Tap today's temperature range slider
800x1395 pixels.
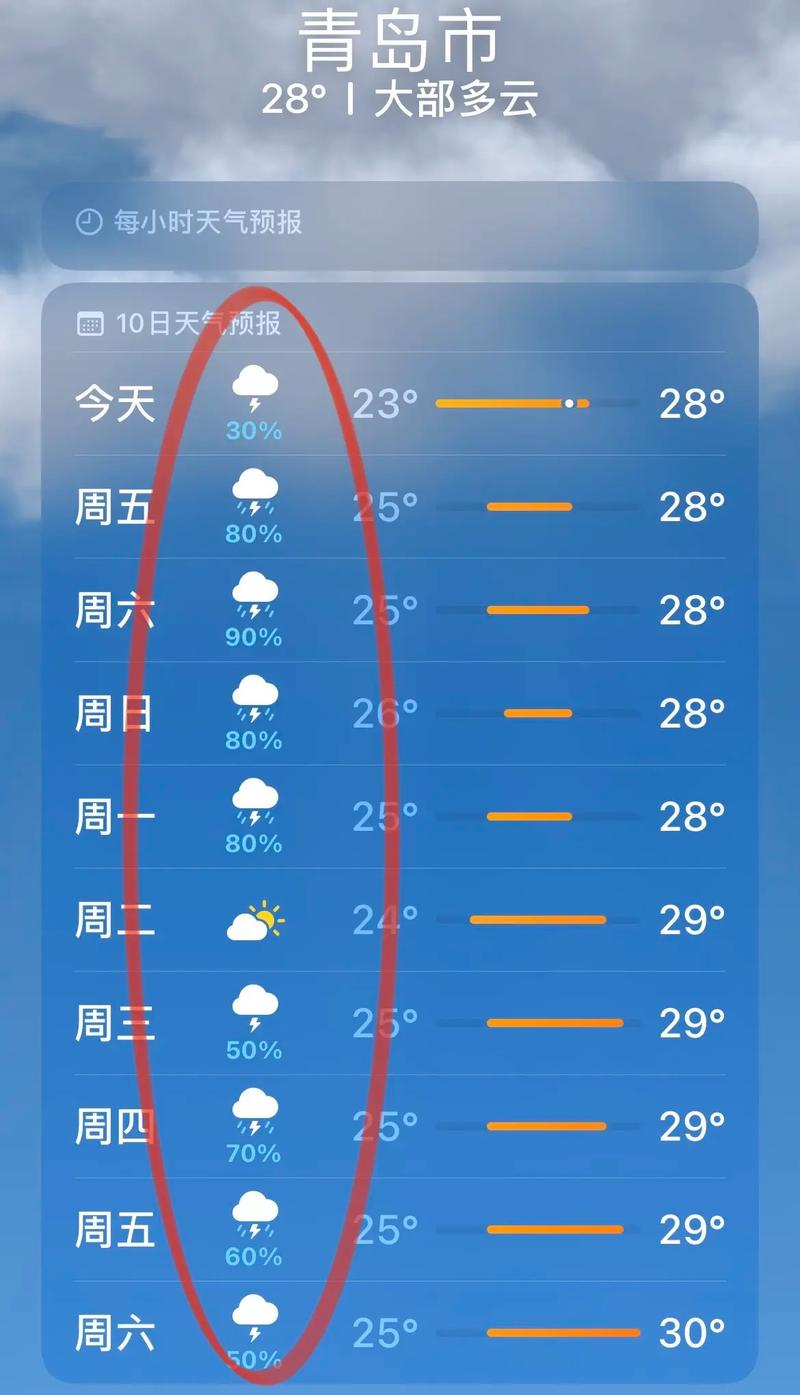coord(510,402)
